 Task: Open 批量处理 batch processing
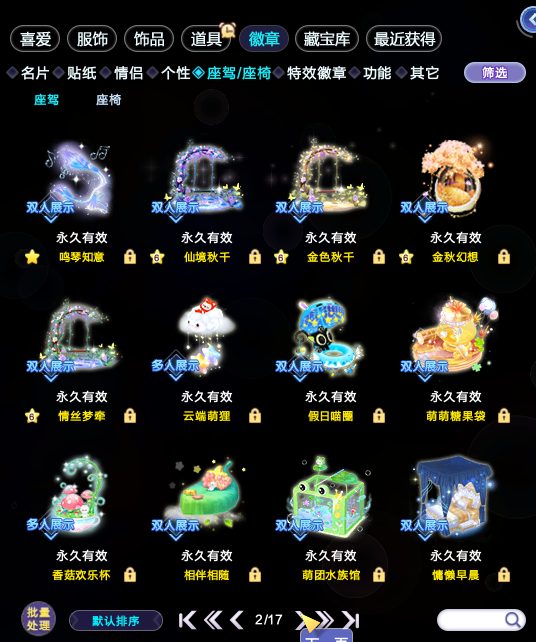38,619
